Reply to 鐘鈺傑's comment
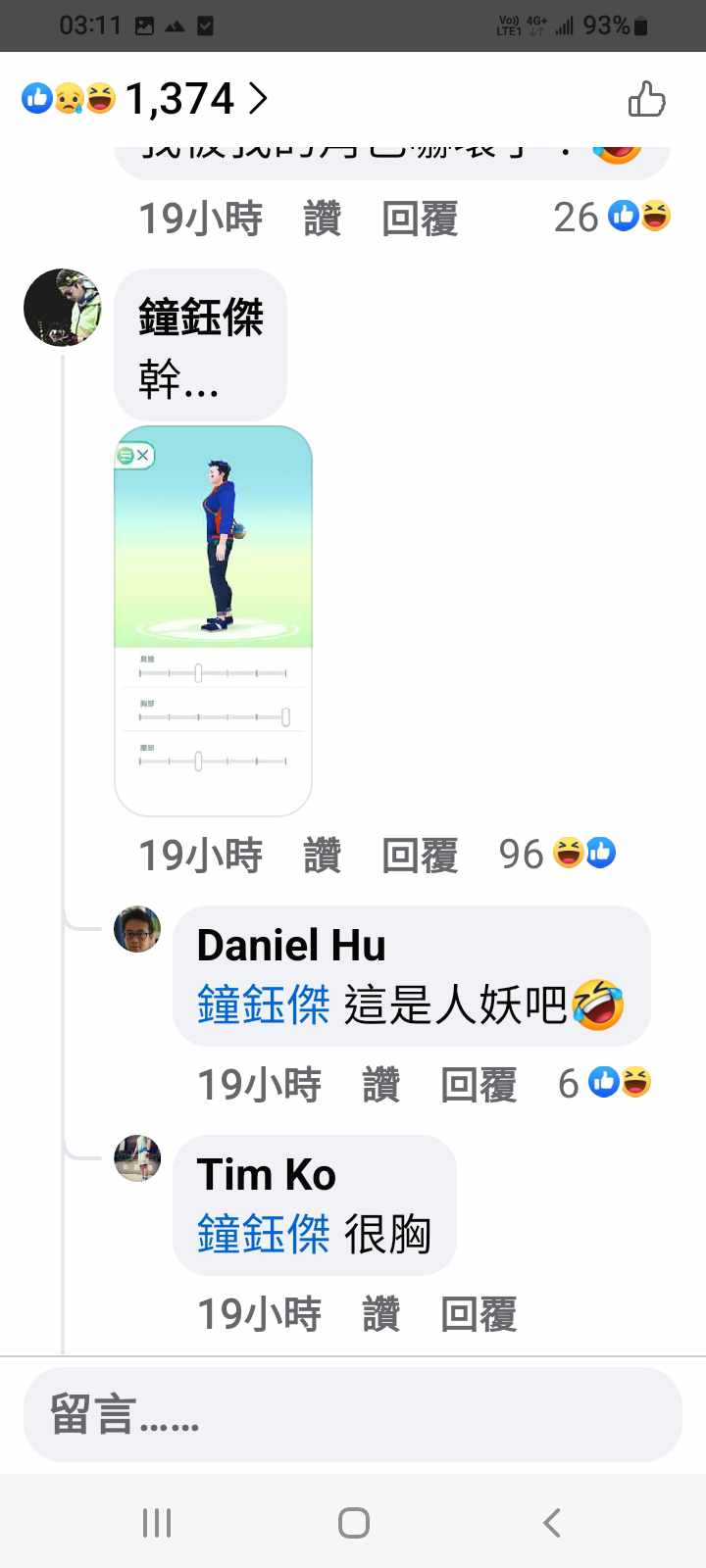The width and height of the screenshot is (706, 1568). pyautogui.click(x=420, y=855)
